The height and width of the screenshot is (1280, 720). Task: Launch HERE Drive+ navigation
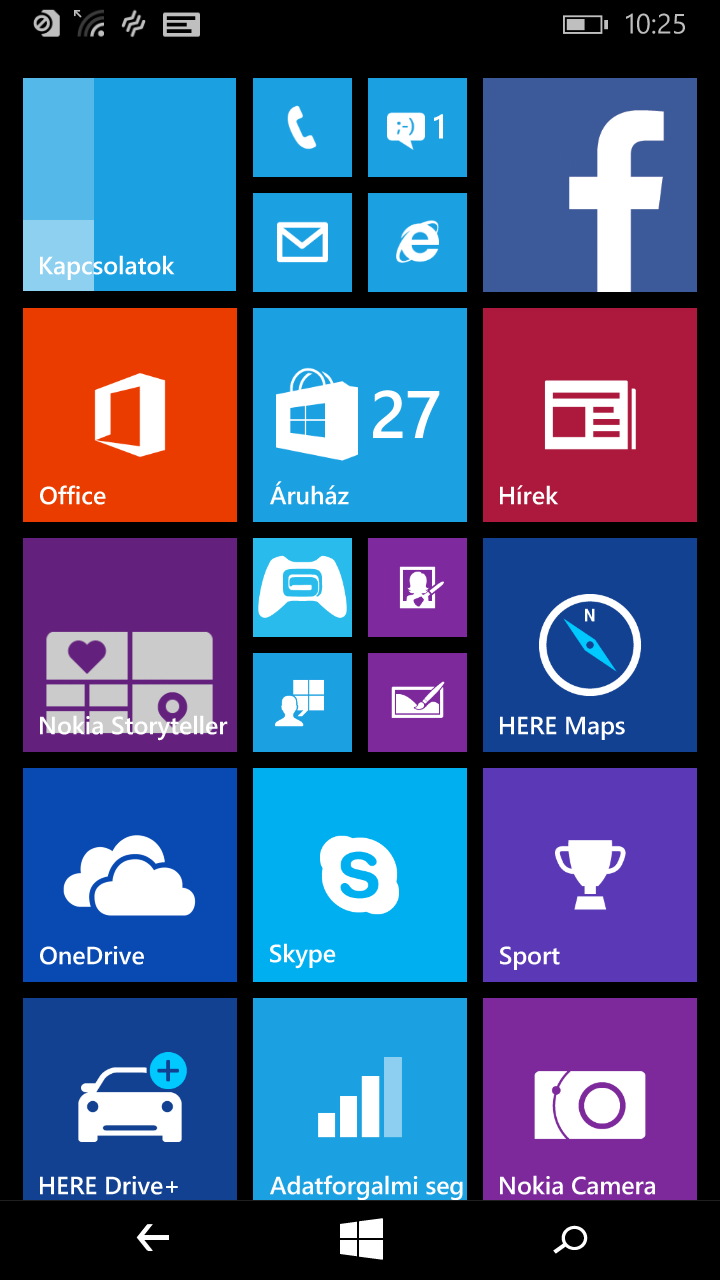(129, 1098)
